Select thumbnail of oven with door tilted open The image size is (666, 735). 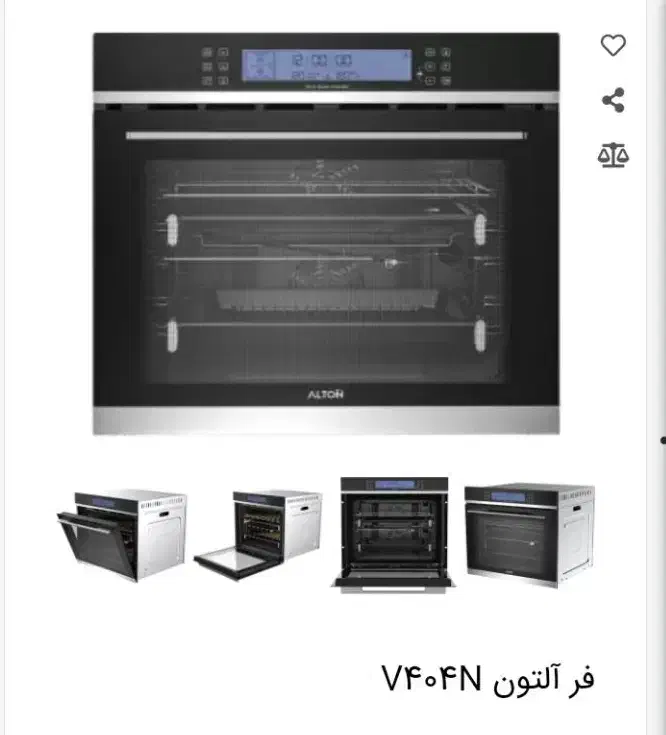(x=121, y=533)
